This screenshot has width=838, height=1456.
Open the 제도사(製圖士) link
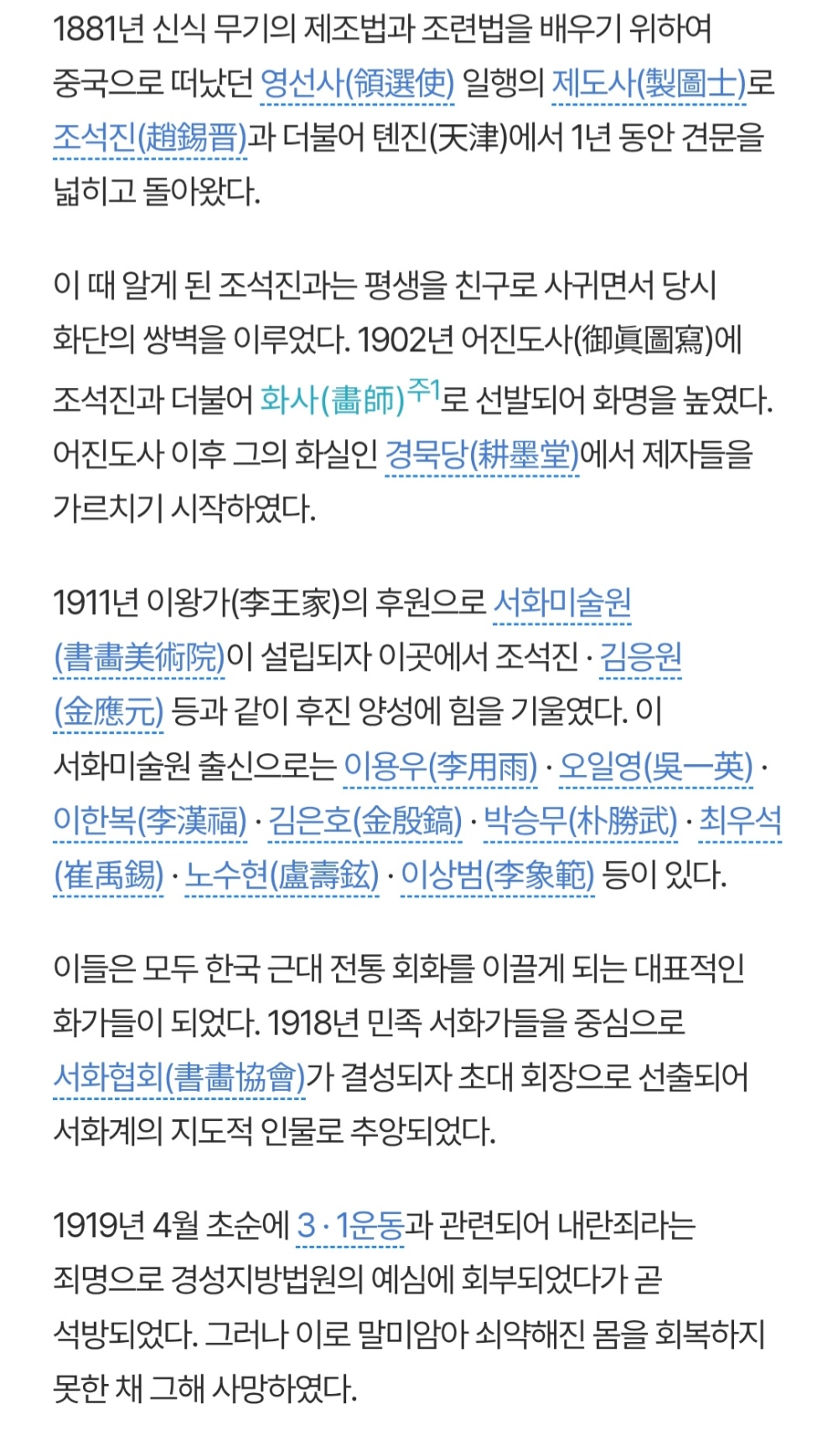649,83
